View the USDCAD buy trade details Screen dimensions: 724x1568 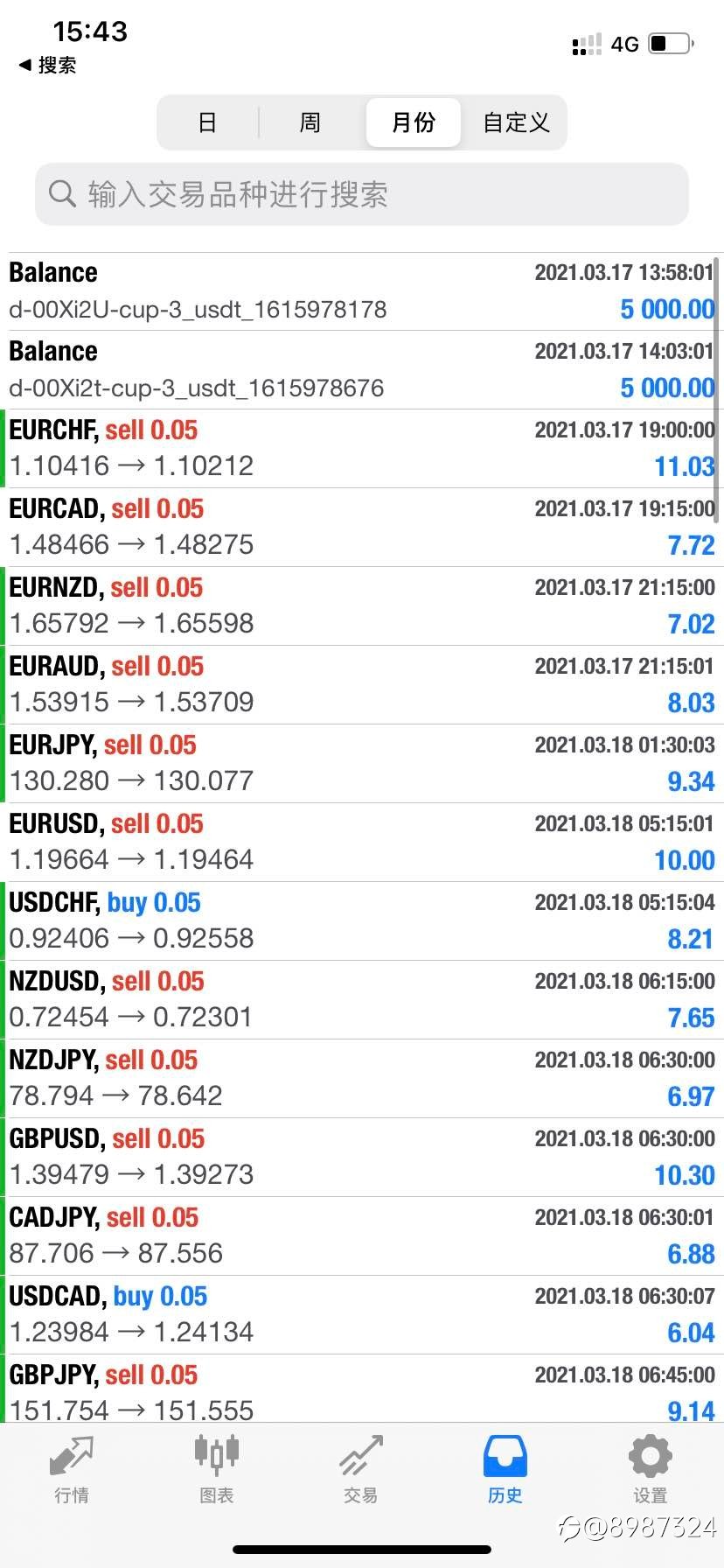pos(362,1314)
